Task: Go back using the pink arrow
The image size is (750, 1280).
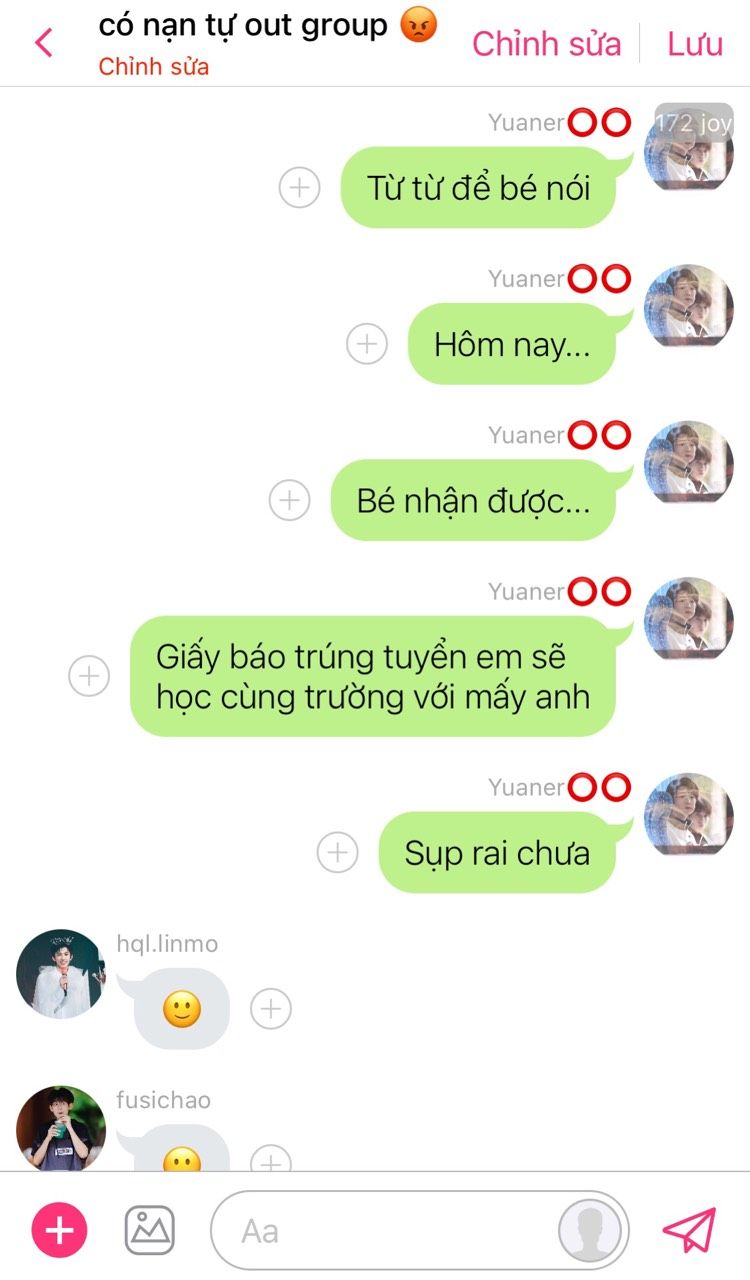Action: tap(44, 43)
